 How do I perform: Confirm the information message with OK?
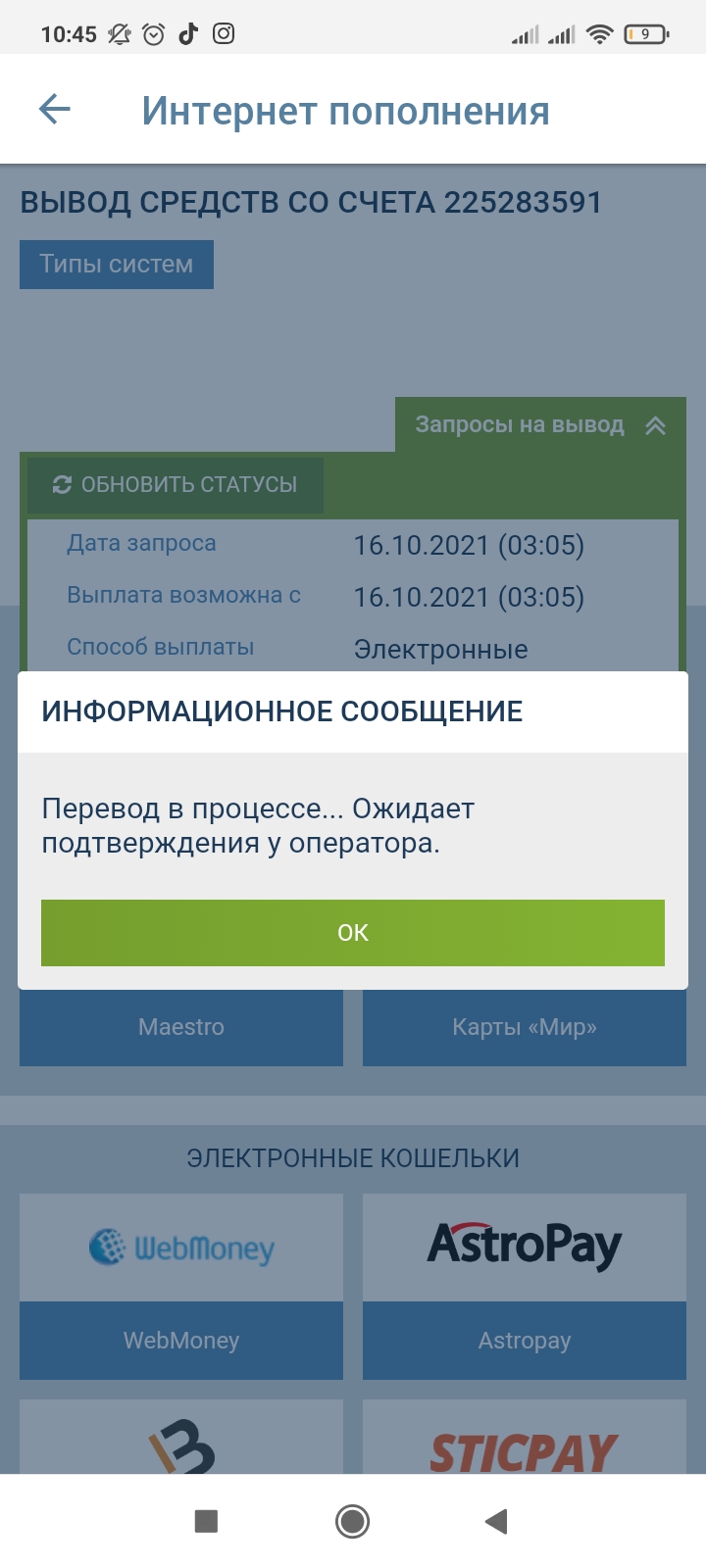(x=353, y=932)
